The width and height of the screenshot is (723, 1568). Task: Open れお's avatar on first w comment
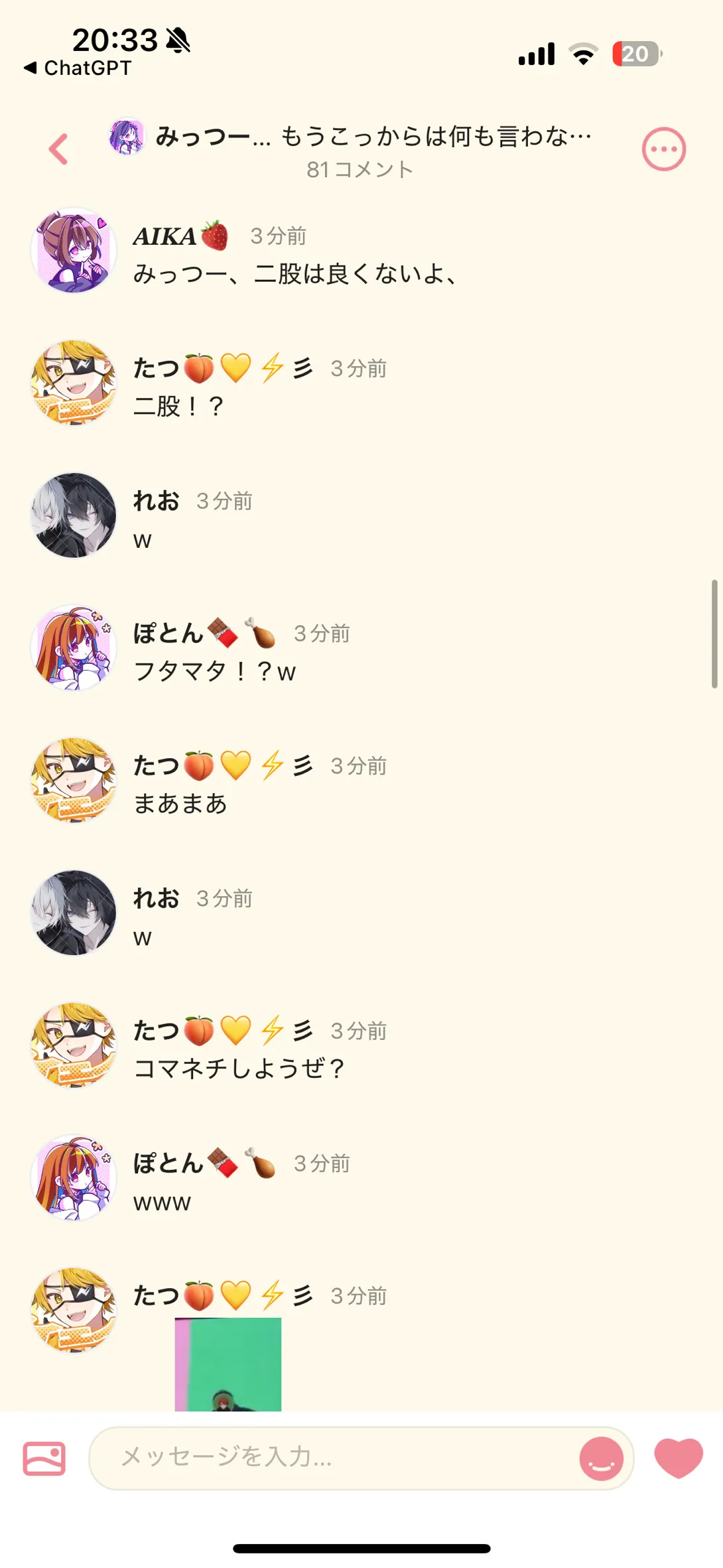[74, 515]
